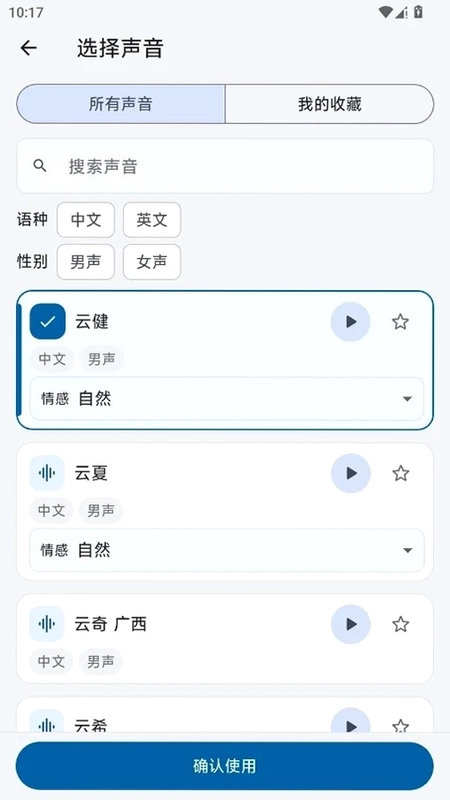Star the 云夏 voice as favorite
Viewport: 450px width, 800px height.
(x=401, y=473)
